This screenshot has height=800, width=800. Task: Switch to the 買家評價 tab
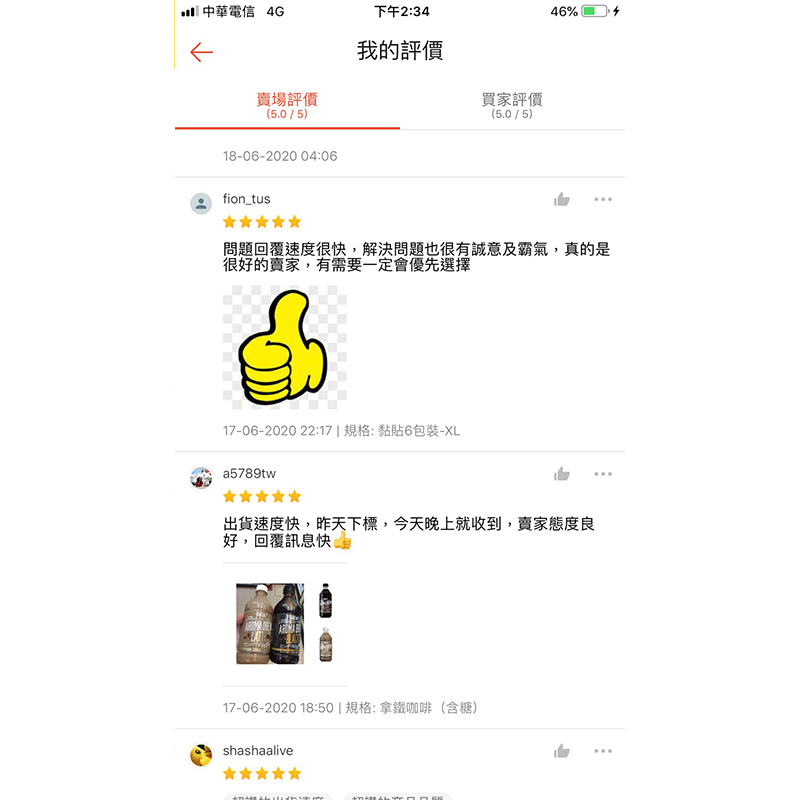pos(512,106)
